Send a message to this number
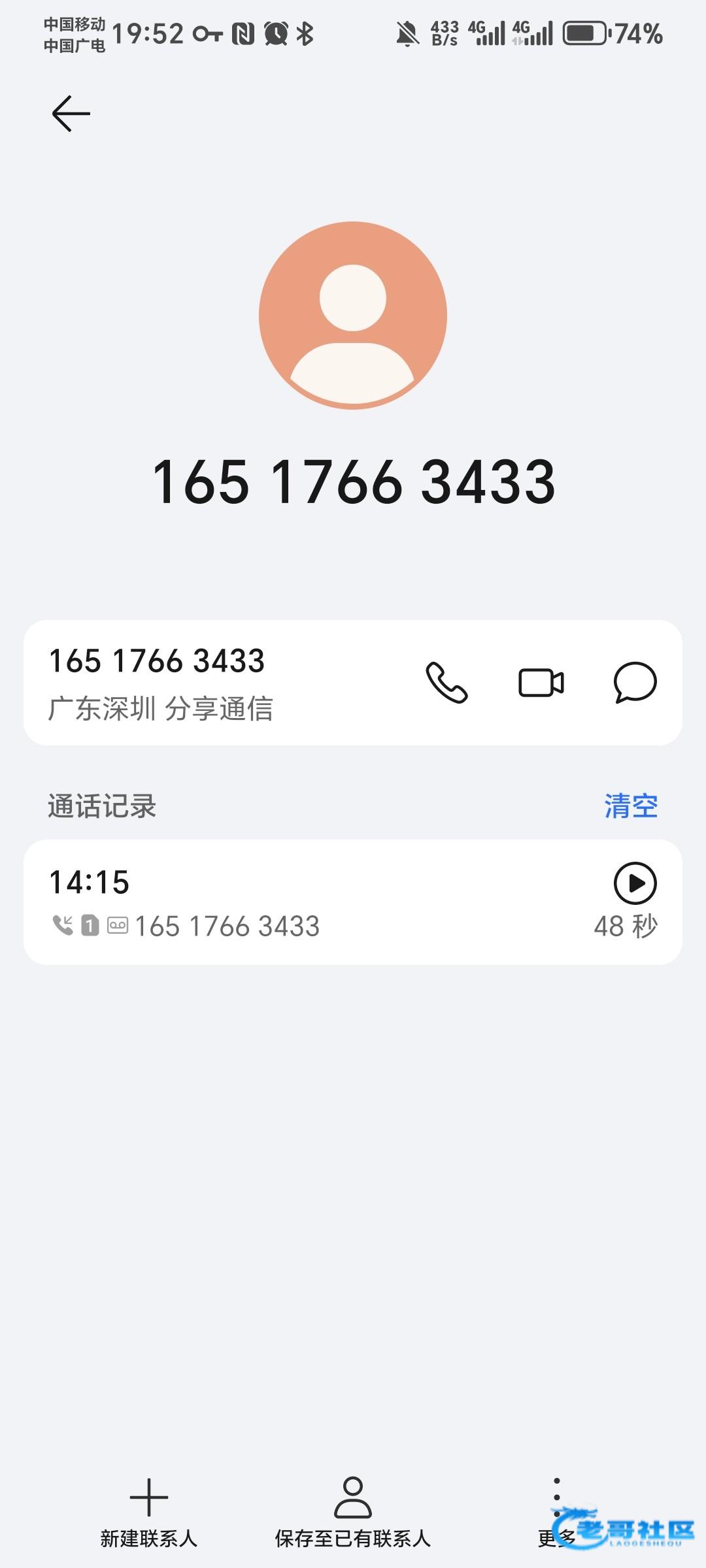This screenshot has height=1568, width=706. click(x=635, y=683)
